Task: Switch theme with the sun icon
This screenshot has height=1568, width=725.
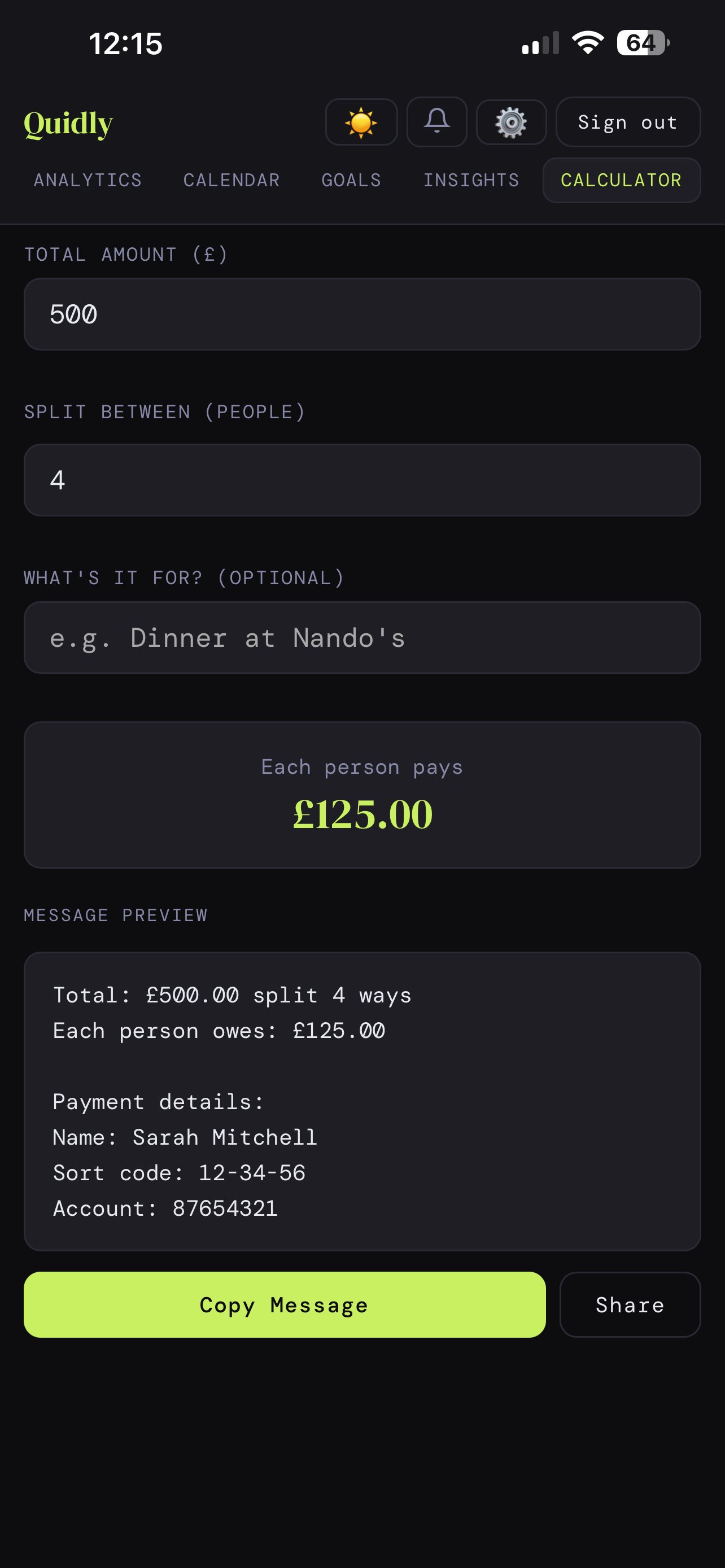Action: click(x=361, y=122)
